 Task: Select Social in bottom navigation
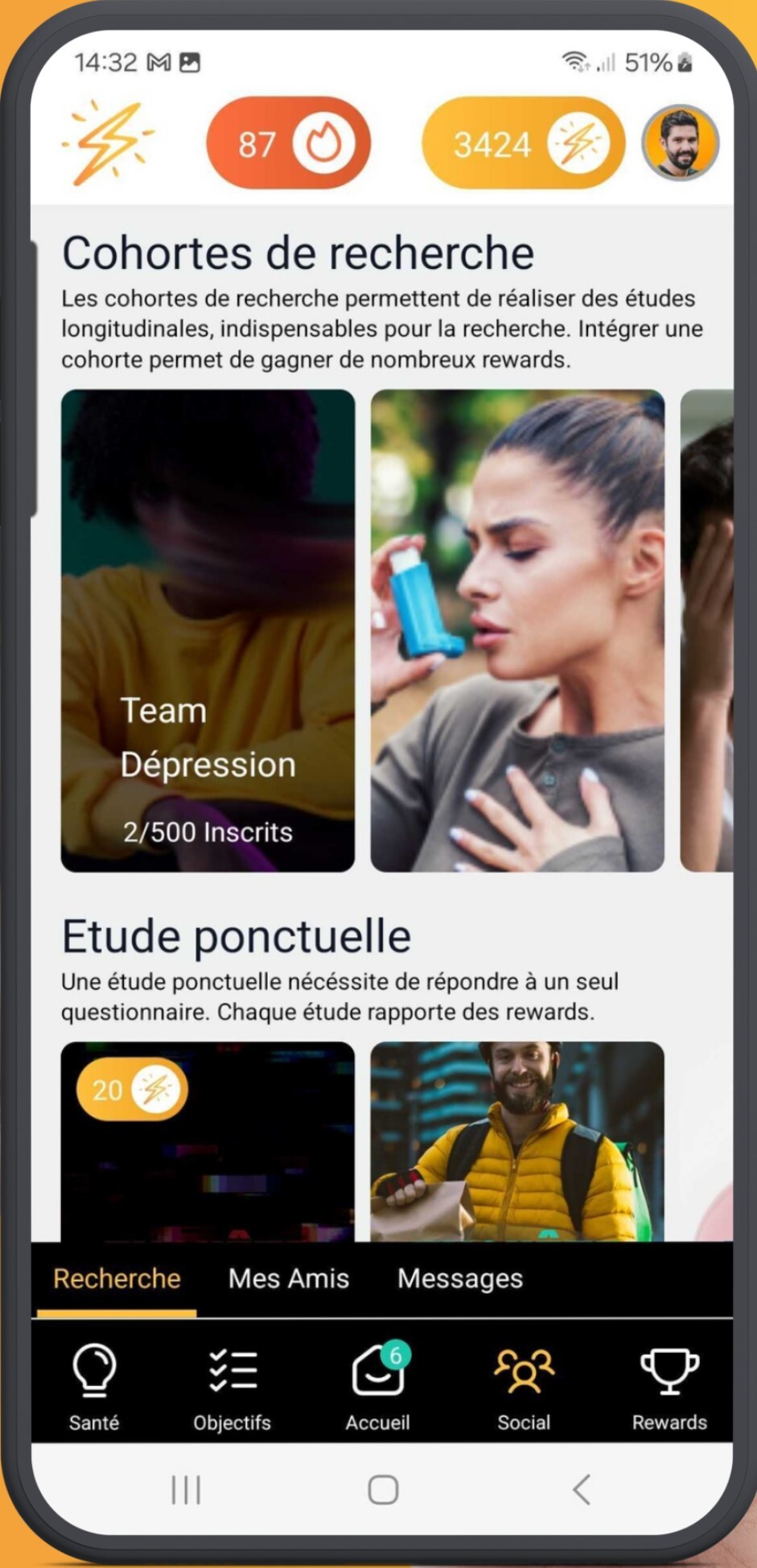click(x=524, y=1388)
